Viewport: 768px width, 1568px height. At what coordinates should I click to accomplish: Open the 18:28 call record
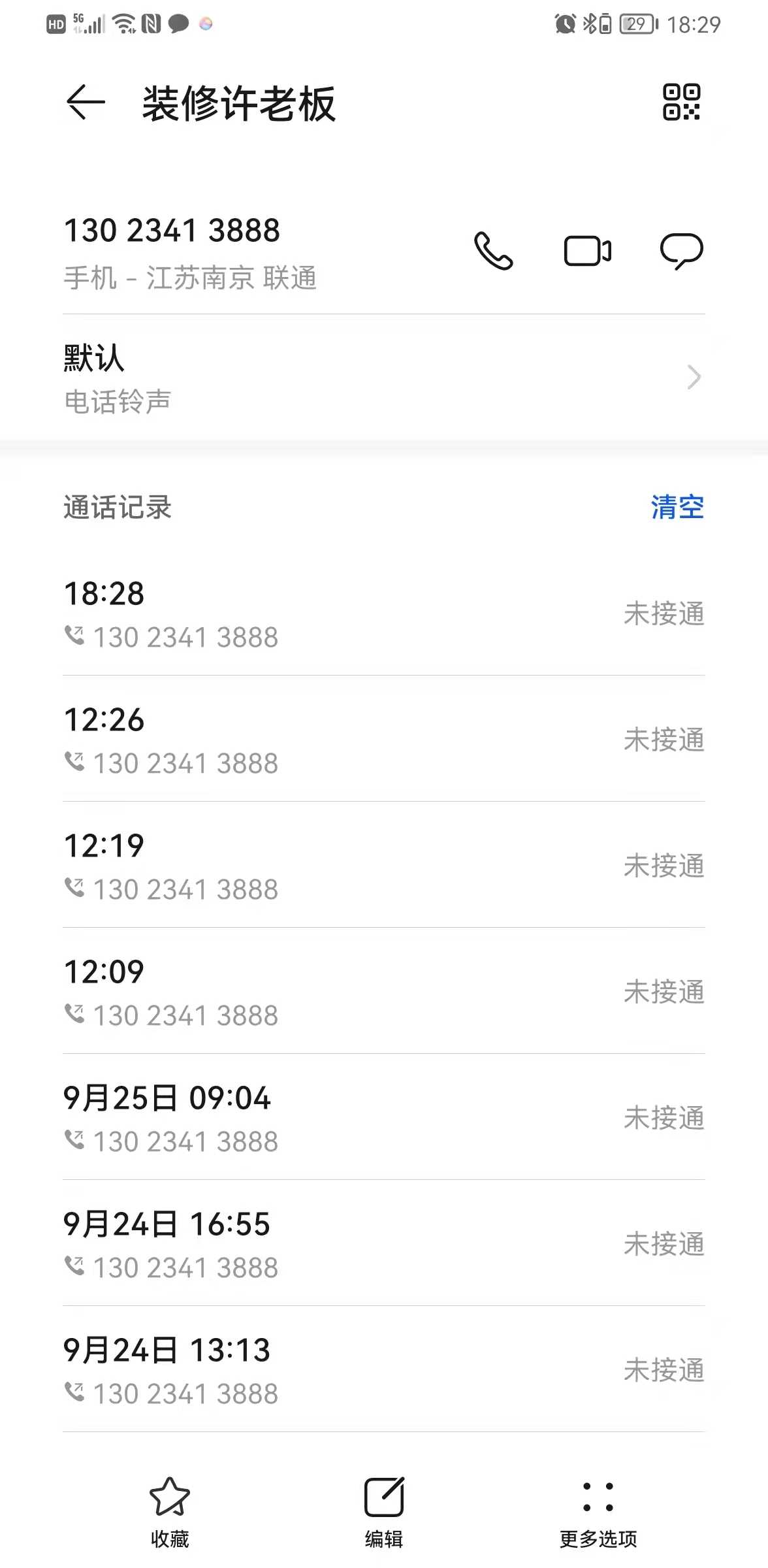tap(384, 614)
